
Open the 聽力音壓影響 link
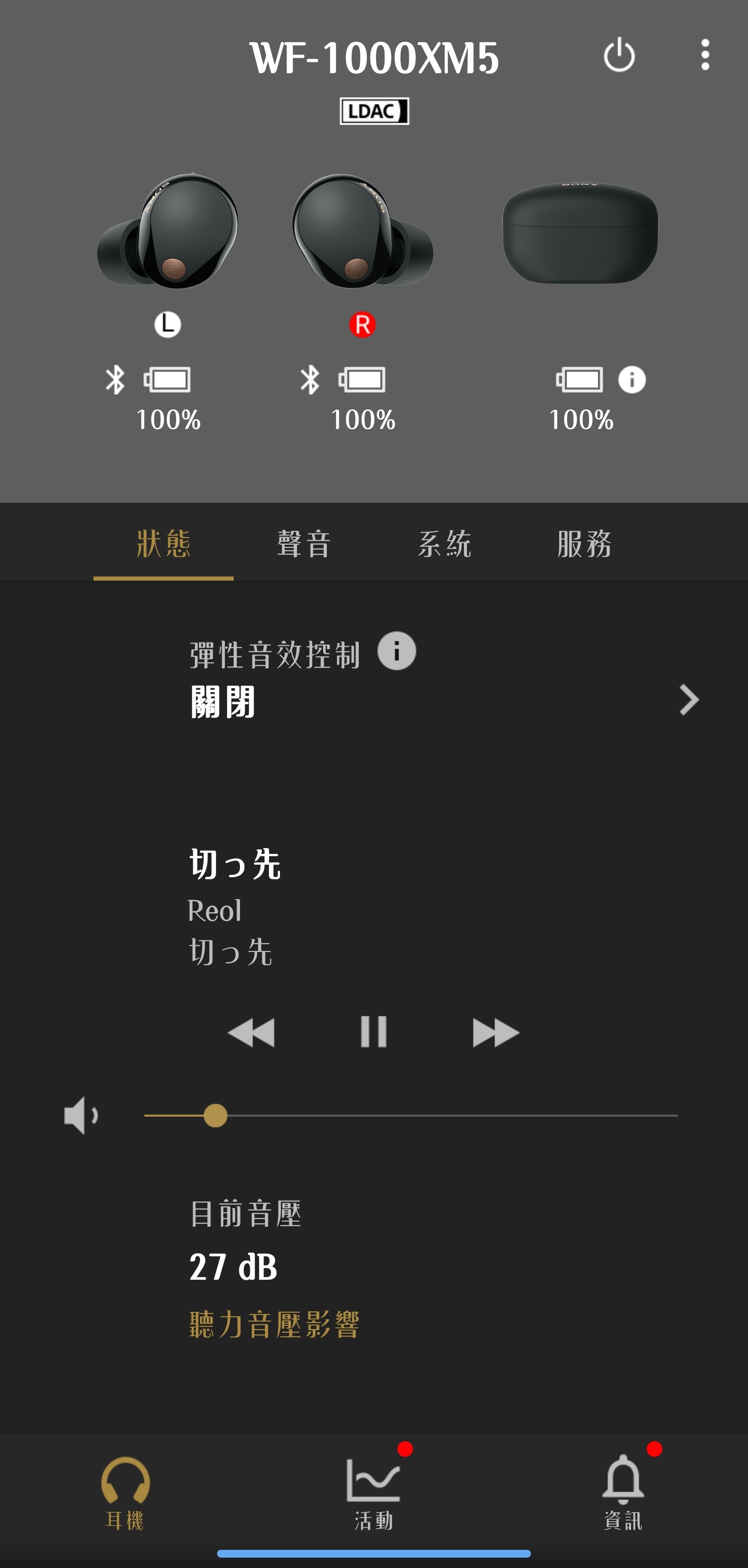(274, 1324)
